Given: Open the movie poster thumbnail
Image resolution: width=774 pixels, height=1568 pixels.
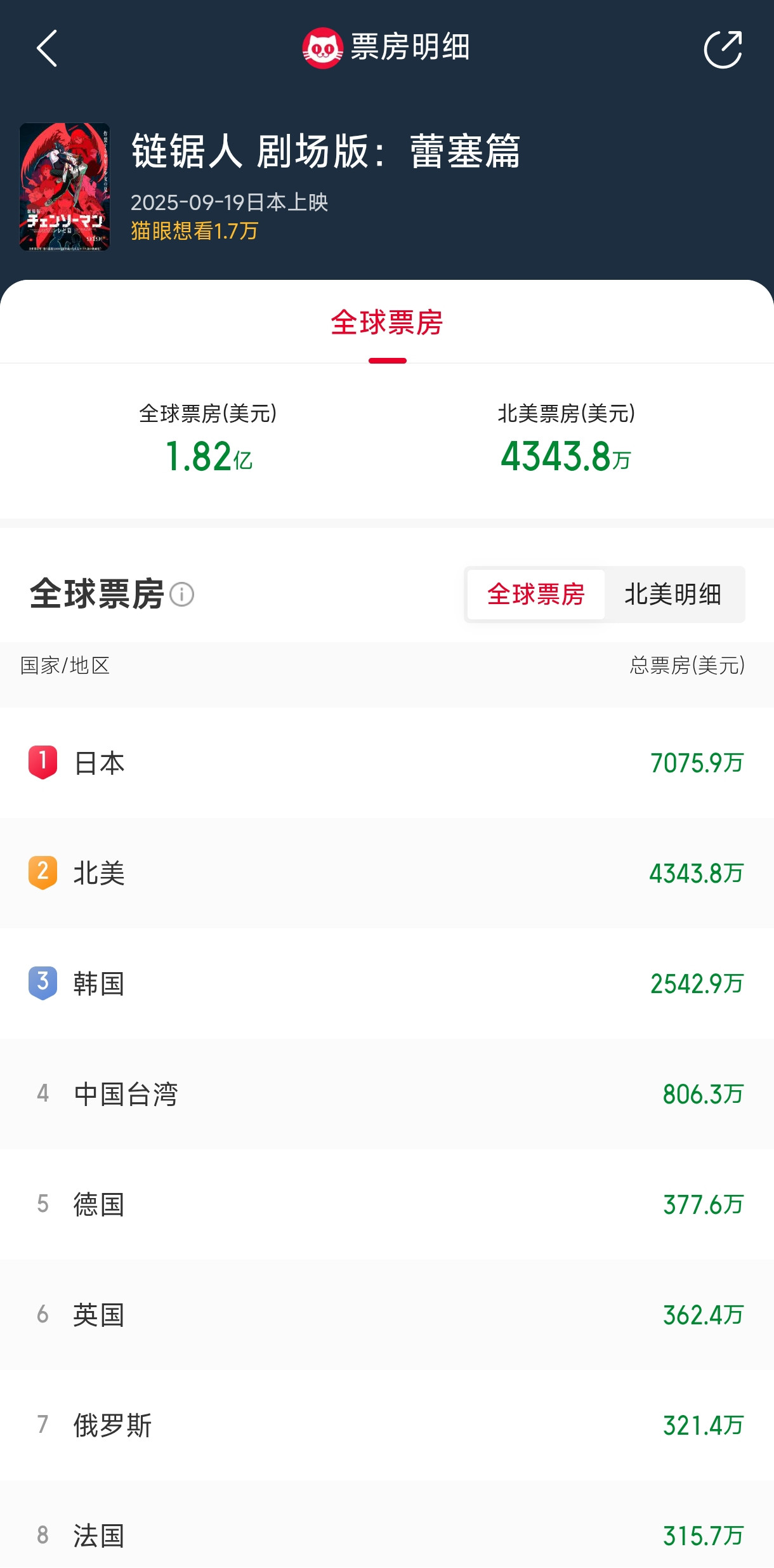Looking at the screenshot, I should [65, 187].
